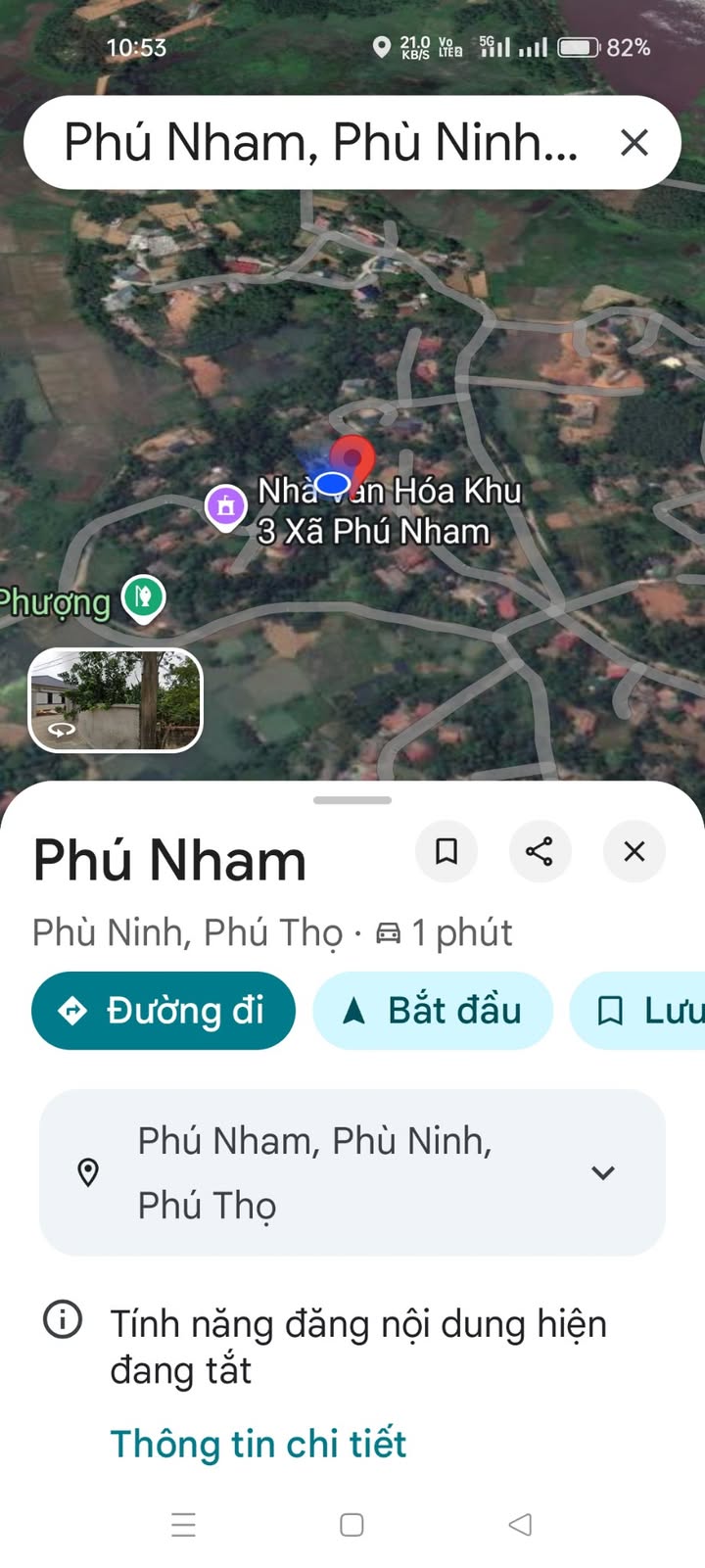Share the Phú Nham location
The height and width of the screenshot is (1568, 705).
(540, 851)
